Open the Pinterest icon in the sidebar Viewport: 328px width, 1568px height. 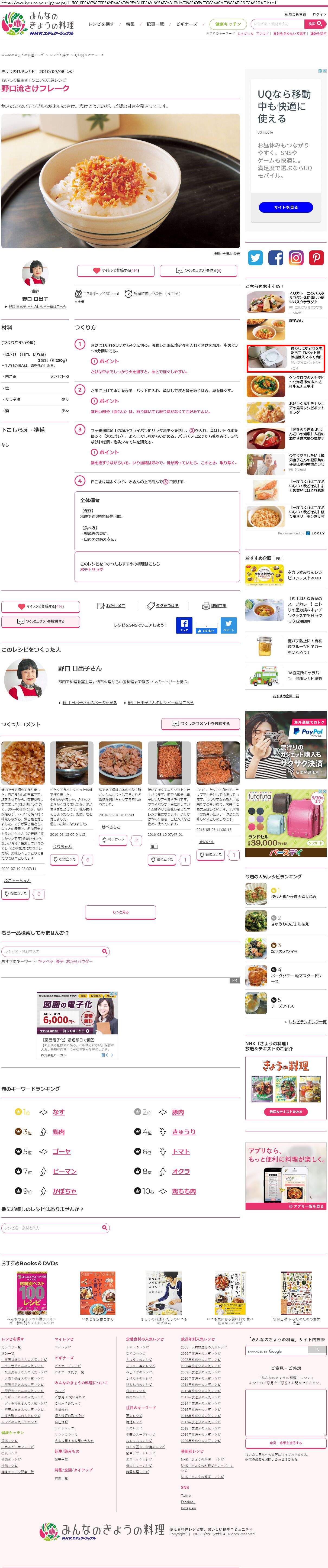(316, 257)
